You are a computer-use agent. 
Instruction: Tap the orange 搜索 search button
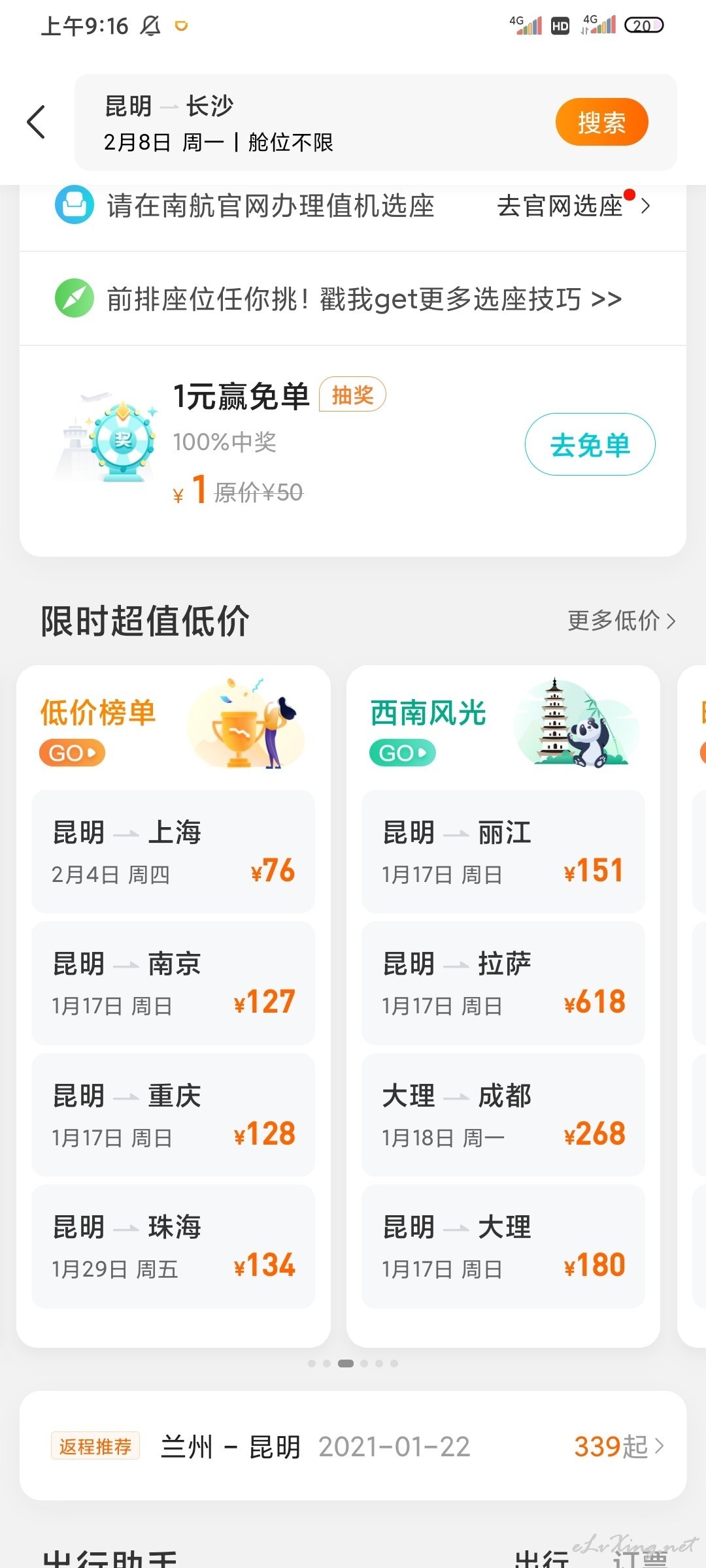(601, 122)
